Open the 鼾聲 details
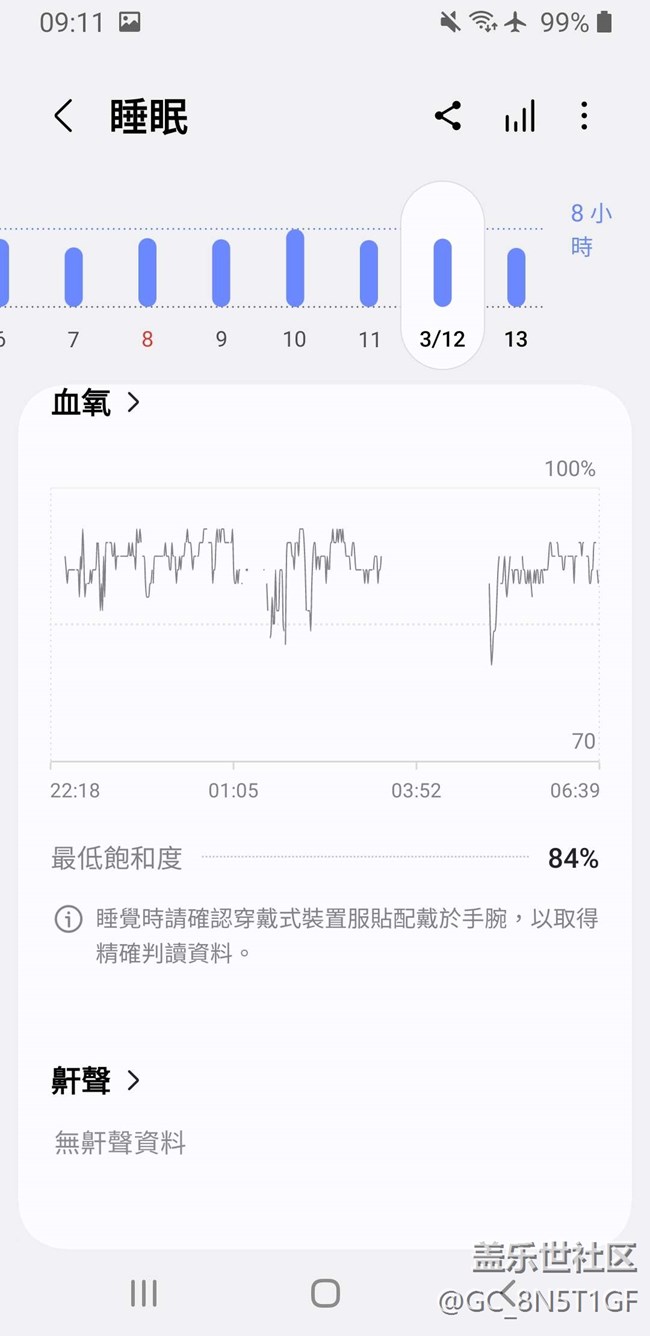The image size is (650, 1336). click(x=96, y=1081)
